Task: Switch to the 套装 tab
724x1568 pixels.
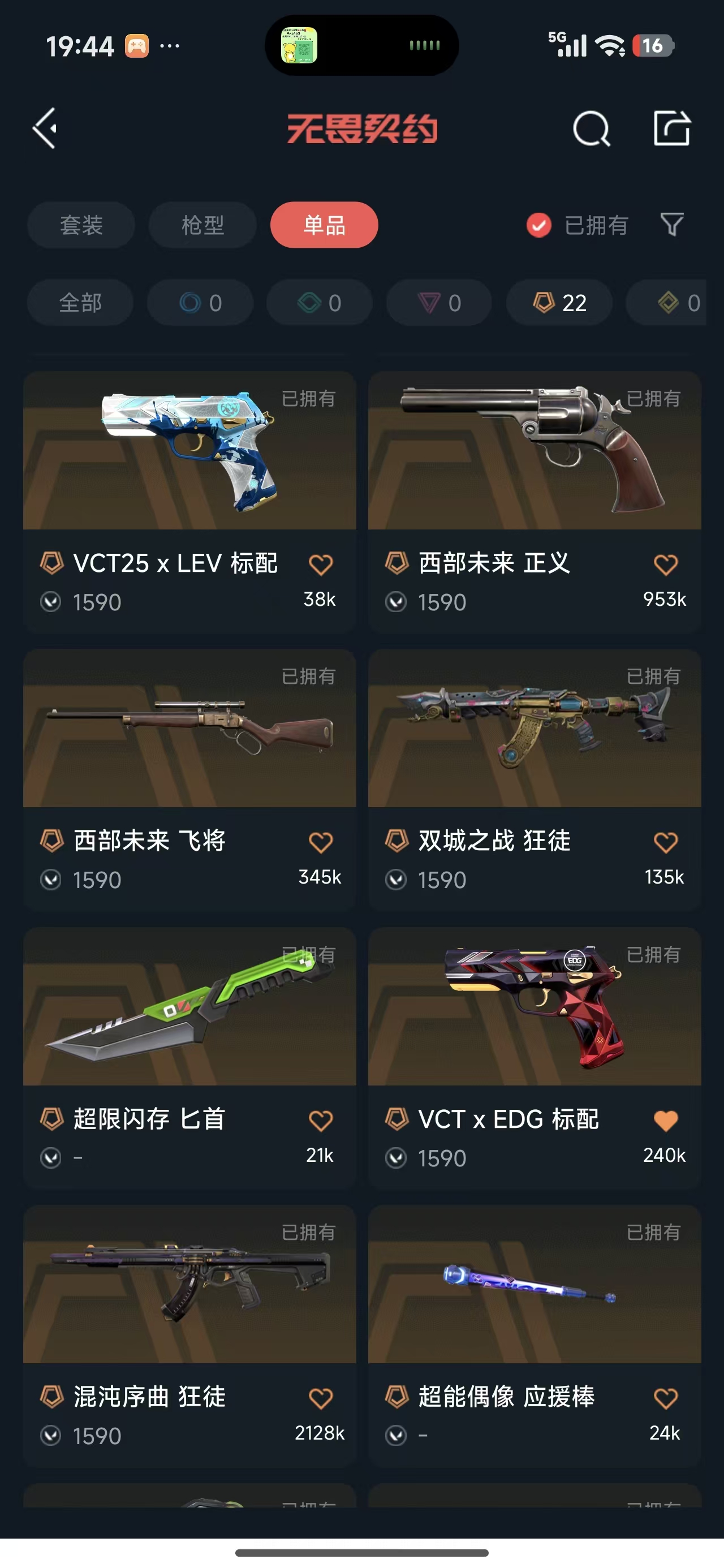Action: coord(81,225)
